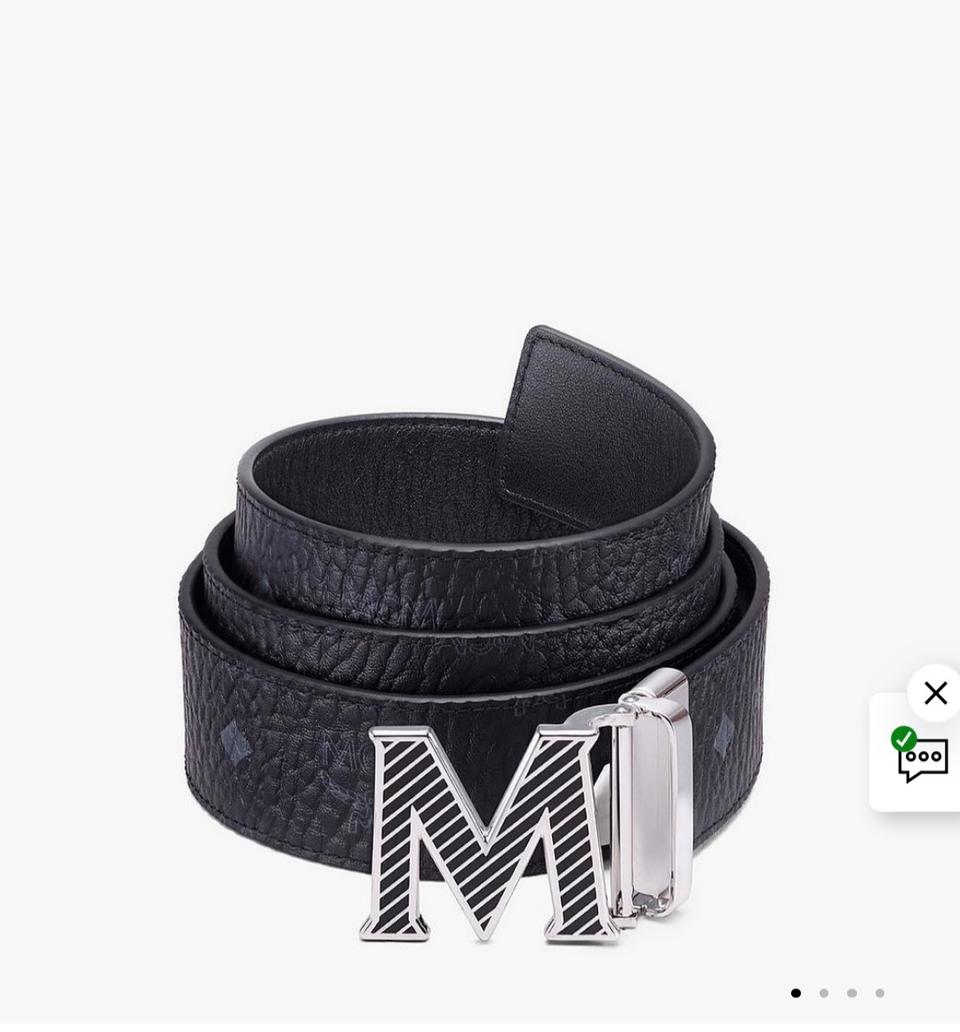Go to the fourth image indicator dot
The height and width of the screenshot is (1032, 960).
[x=880, y=993]
